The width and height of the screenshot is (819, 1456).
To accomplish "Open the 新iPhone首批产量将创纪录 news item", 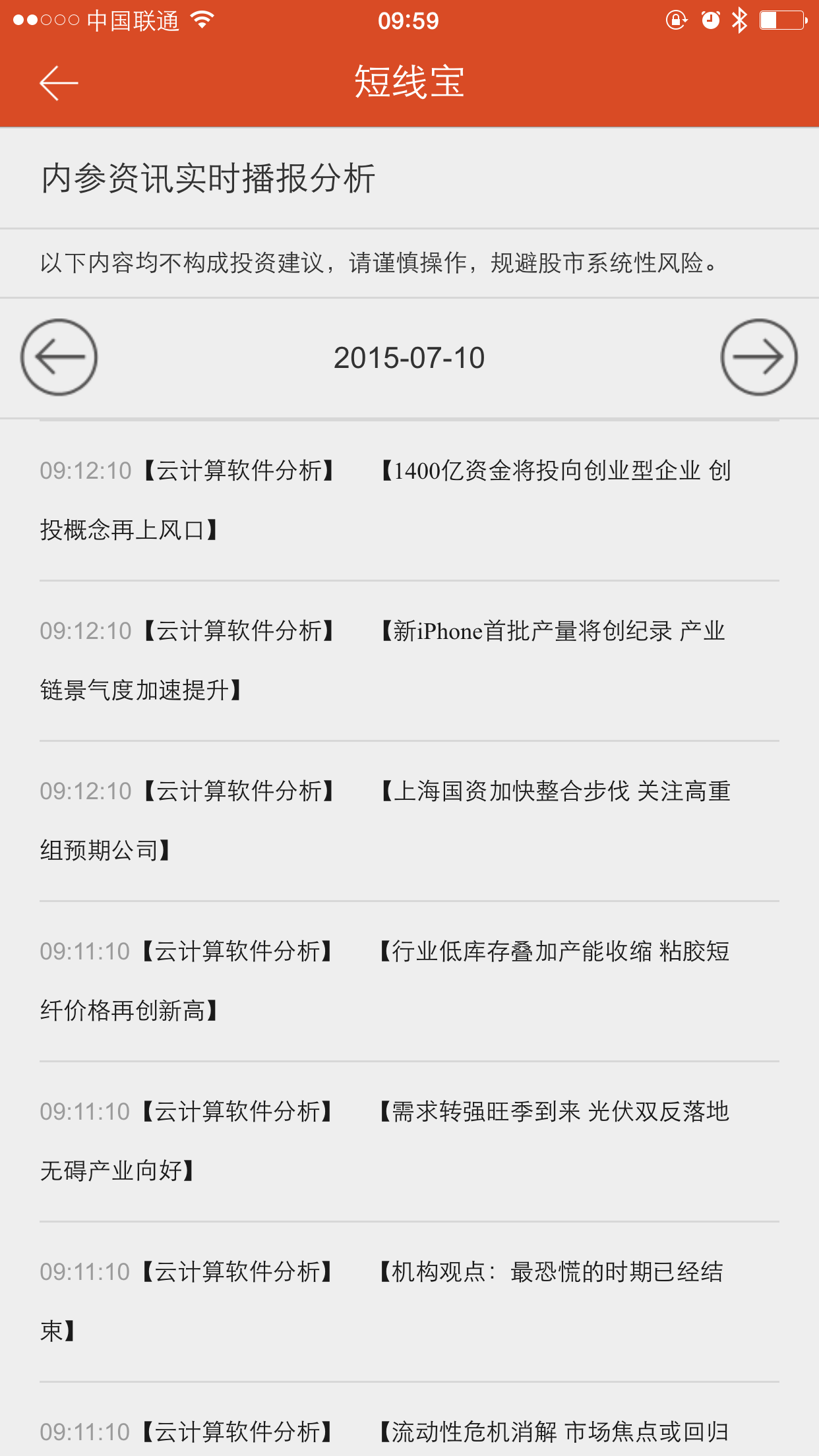I will pos(409,661).
